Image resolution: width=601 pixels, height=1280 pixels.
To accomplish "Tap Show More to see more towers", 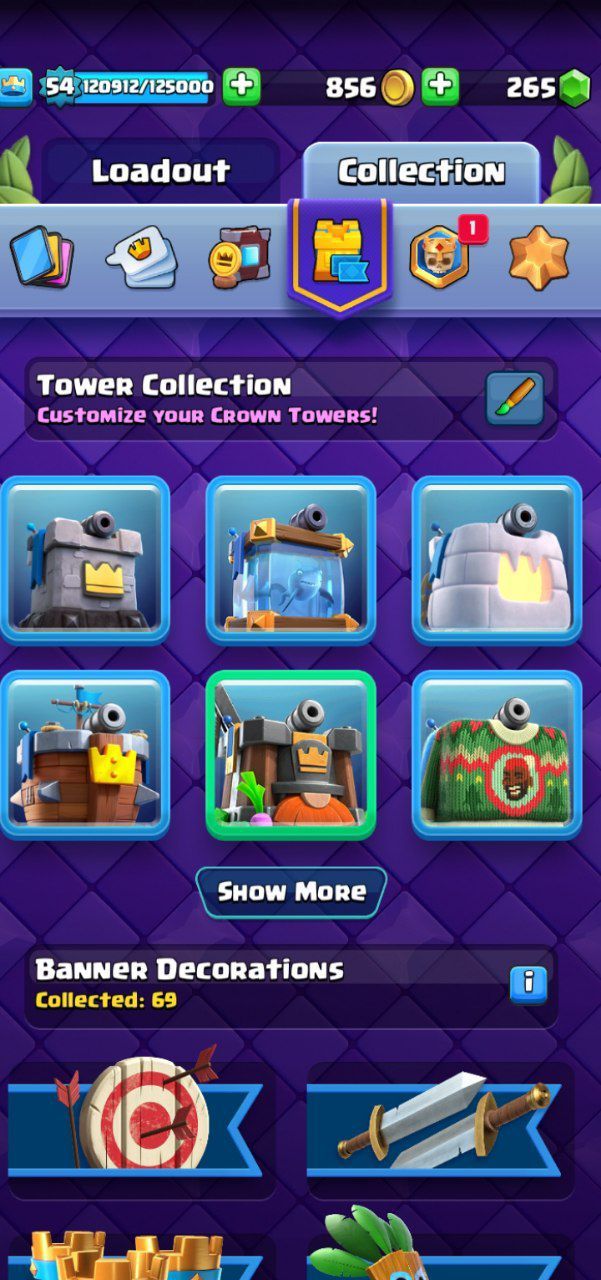I will point(291,892).
